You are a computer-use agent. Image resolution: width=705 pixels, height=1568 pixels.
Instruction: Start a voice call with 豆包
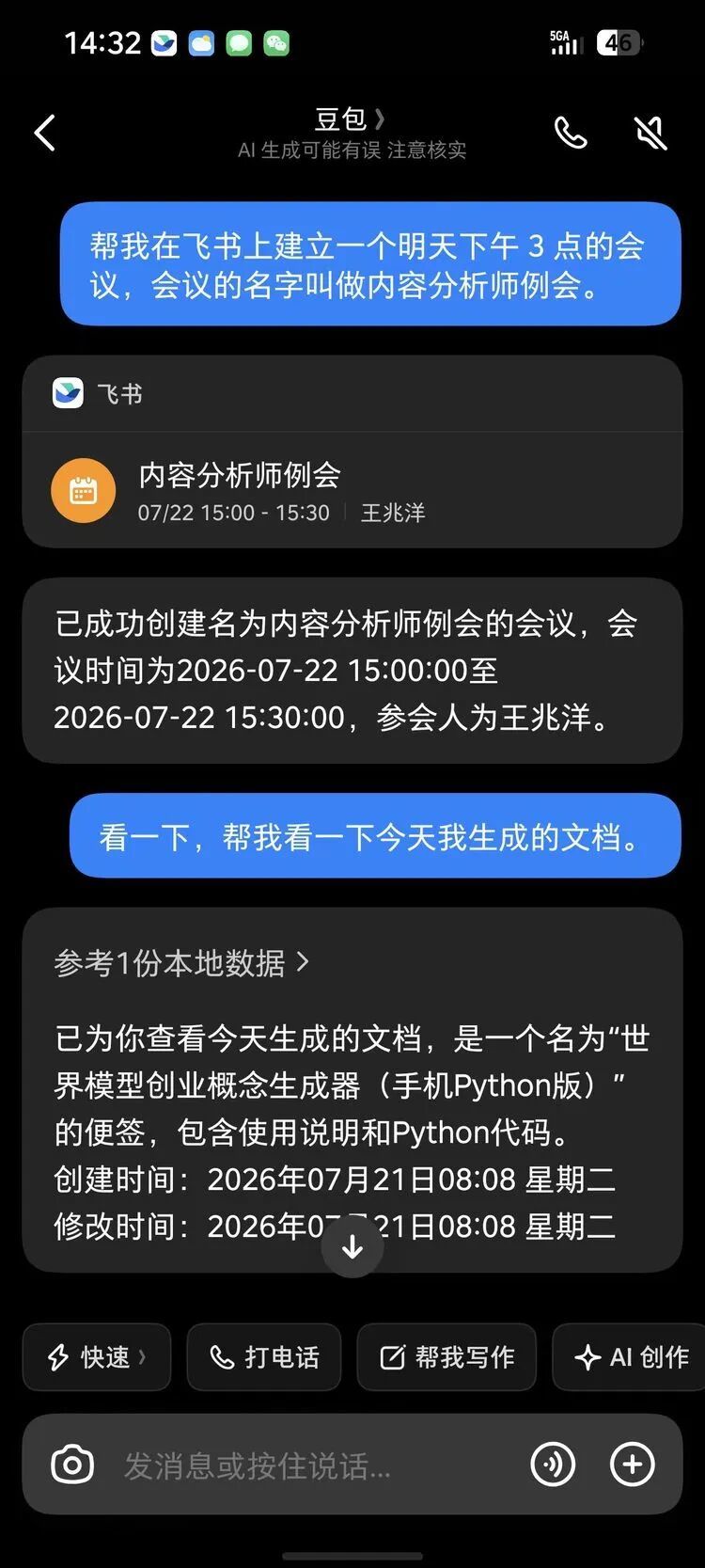[571, 133]
